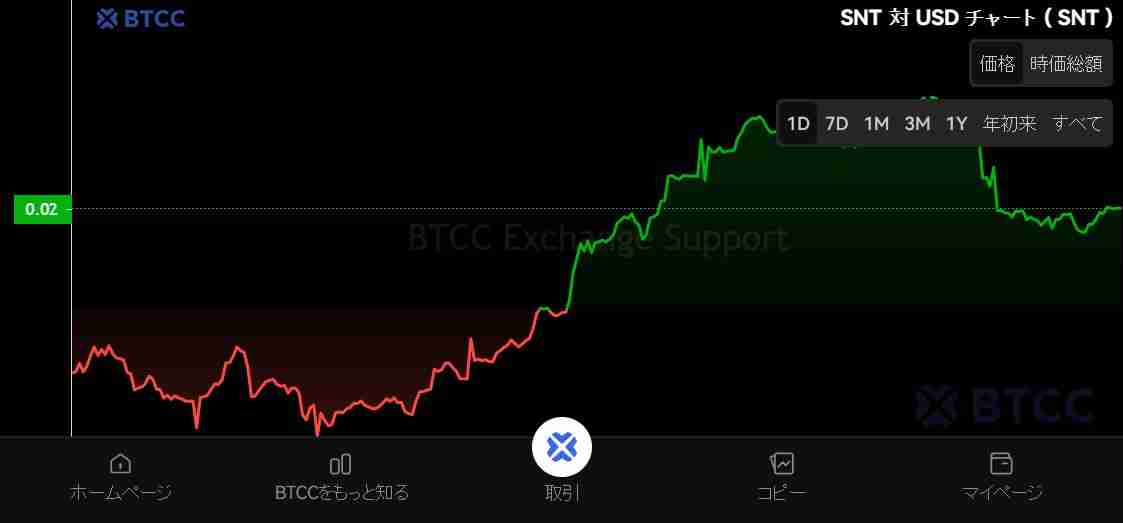The height and width of the screenshot is (523, 1123).
Task: Switch chart to 時価総額 view
Action: pyautogui.click(x=1066, y=64)
